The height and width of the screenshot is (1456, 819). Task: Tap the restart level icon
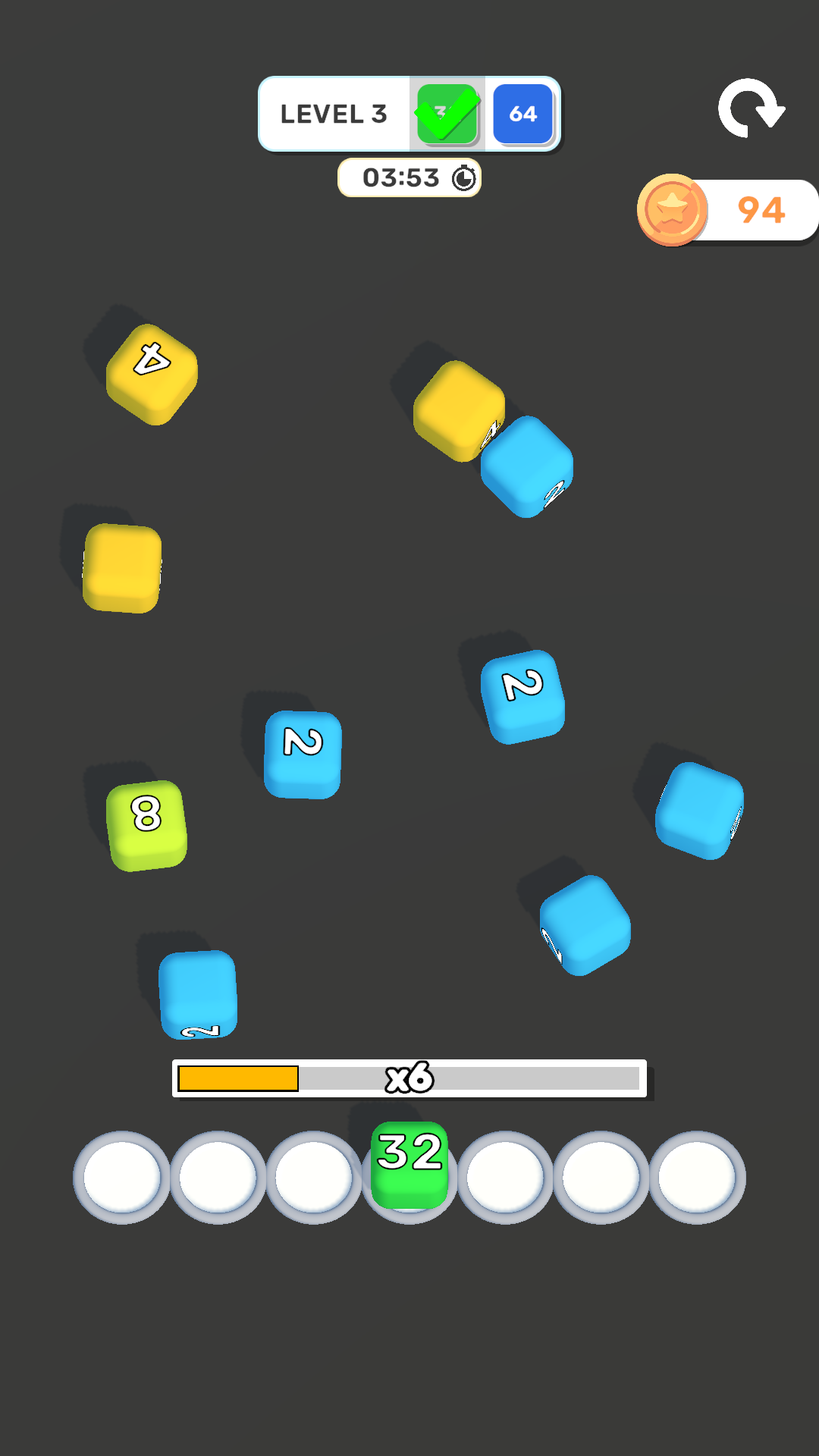pyautogui.click(x=752, y=108)
